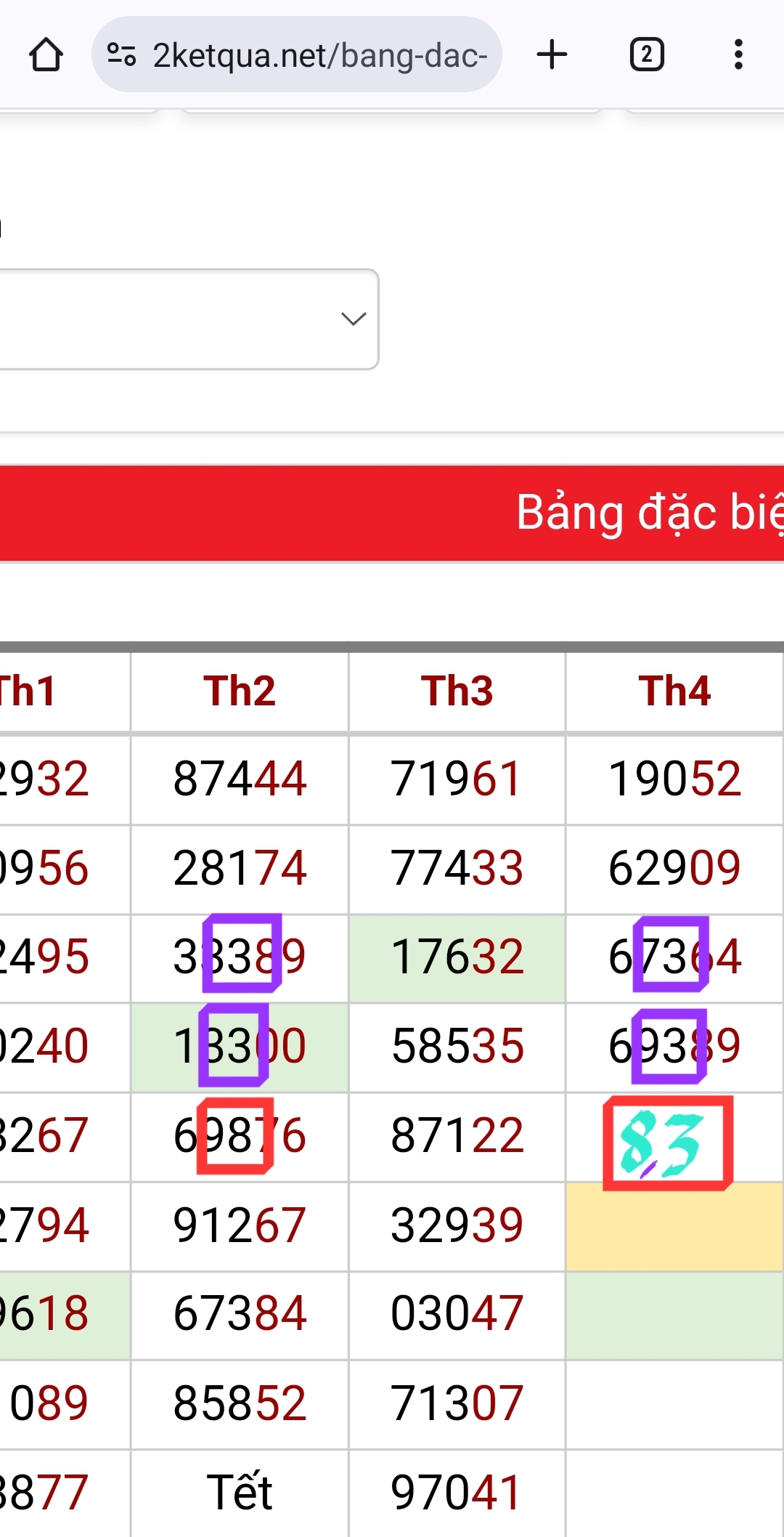Open a new browser tab
This screenshot has height=1537, width=784.
[552, 54]
